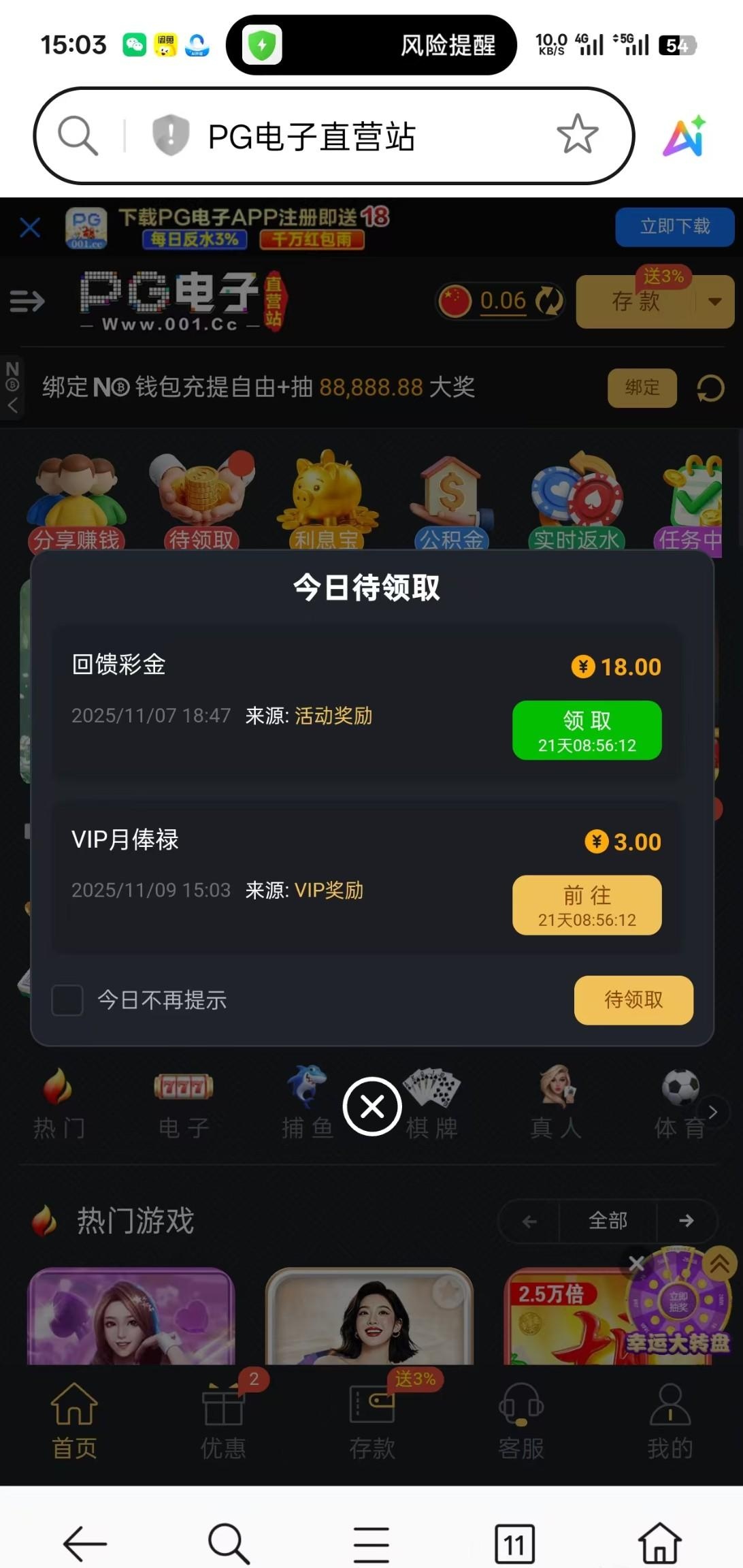This screenshot has width=743, height=1568.
Task: Dismiss the PG电子 app download banner
Action: [x=30, y=227]
